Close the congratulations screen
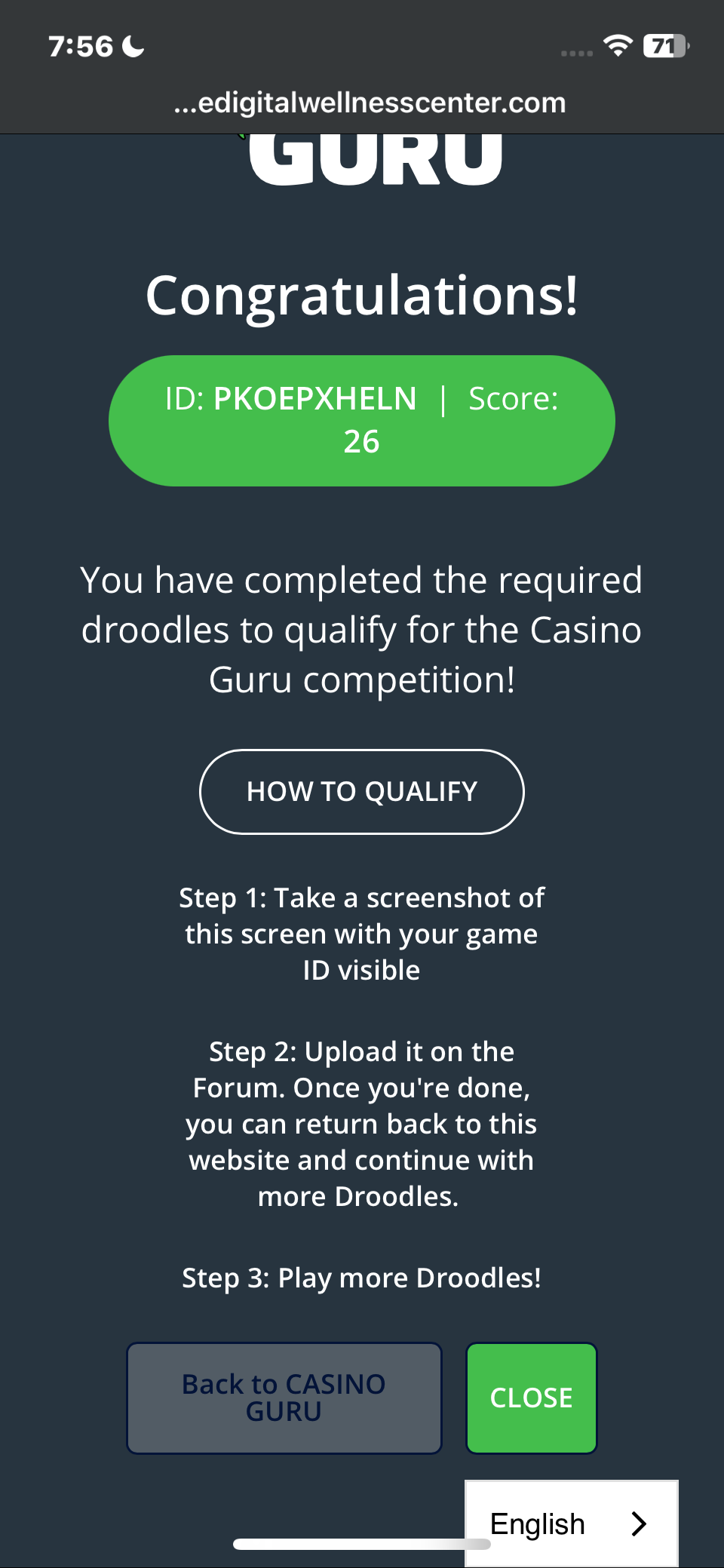The image size is (724, 1568). point(531,1398)
